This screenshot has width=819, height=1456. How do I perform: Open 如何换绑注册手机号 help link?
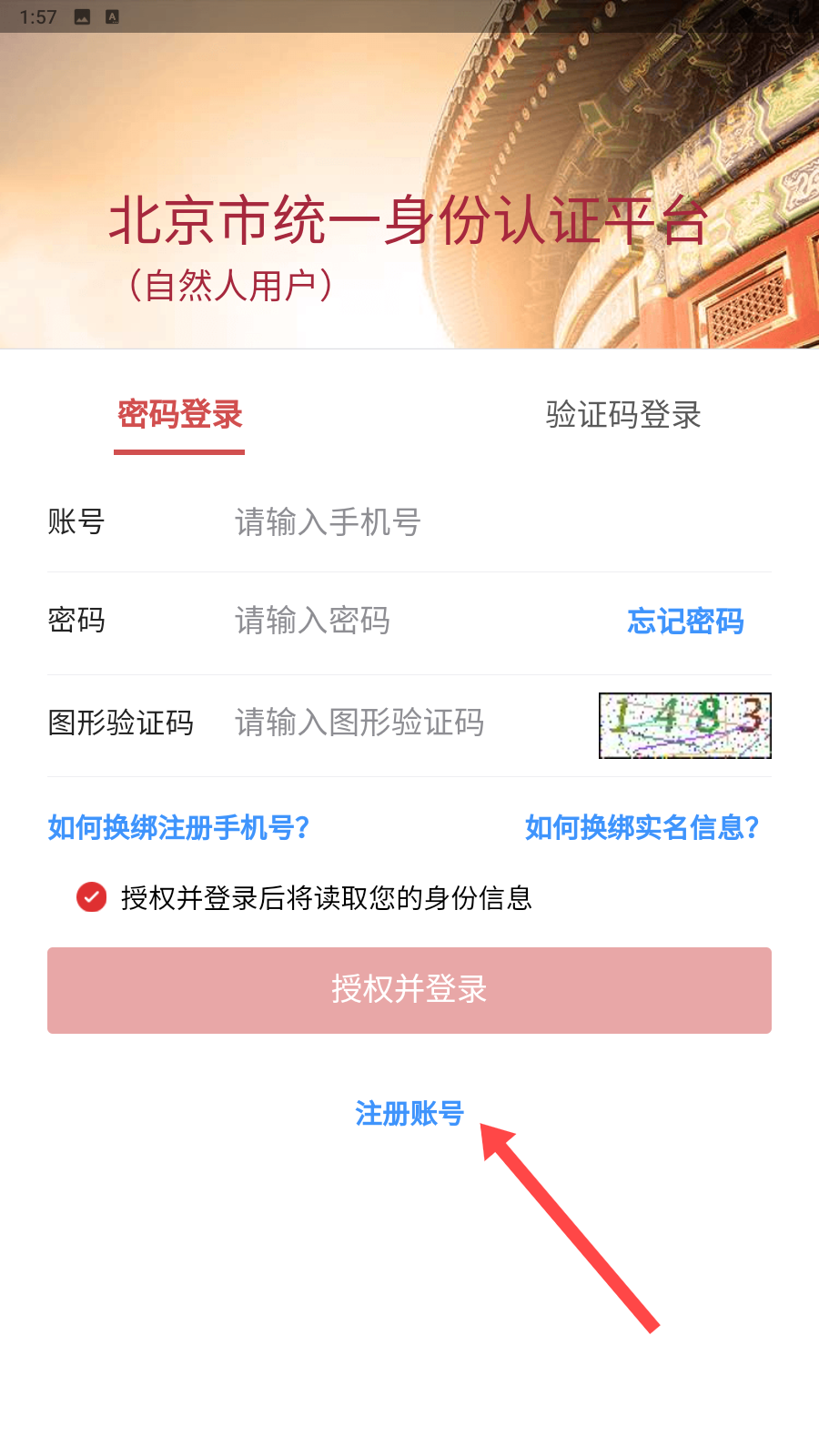click(x=179, y=827)
